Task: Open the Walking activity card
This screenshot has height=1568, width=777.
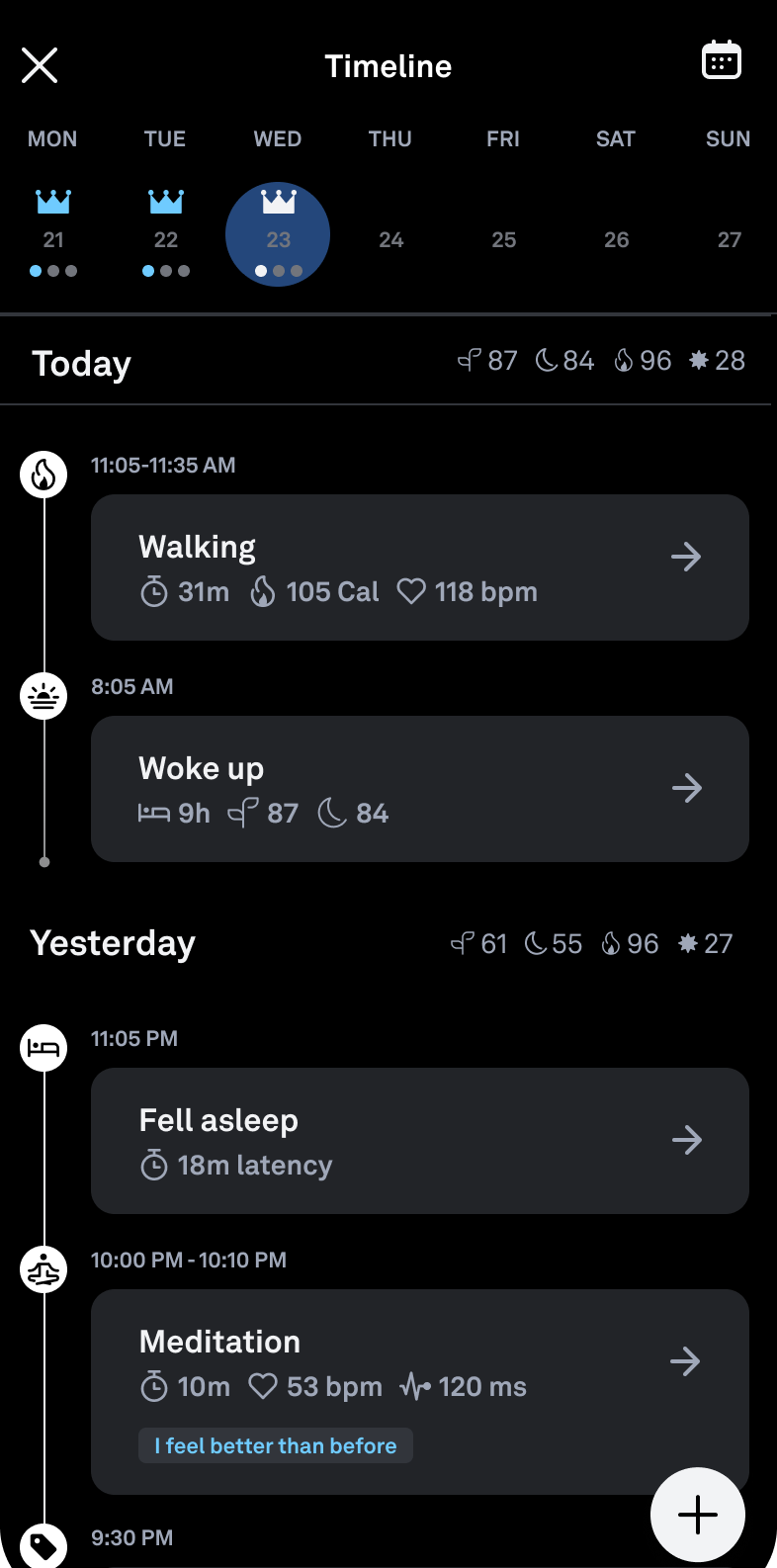Action: click(x=420, y=567)
